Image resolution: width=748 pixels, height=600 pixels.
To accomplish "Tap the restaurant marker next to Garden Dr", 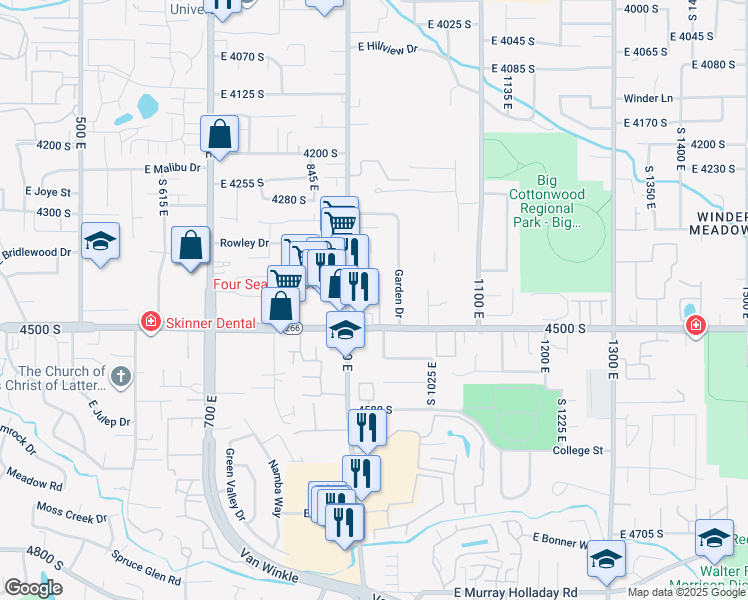I will (360, 287).
